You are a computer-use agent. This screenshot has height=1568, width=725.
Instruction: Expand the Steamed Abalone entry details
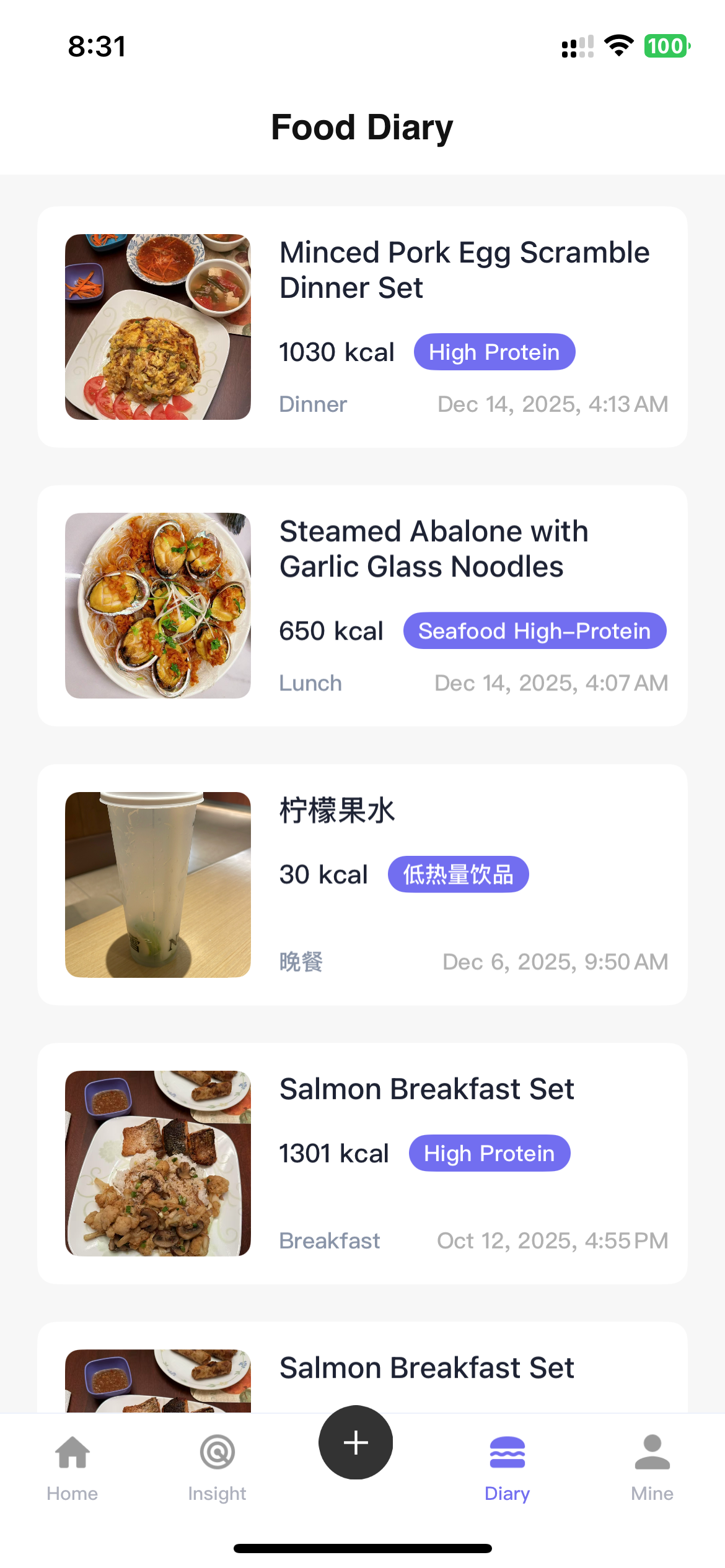pyautogui.click(x=362, y=605)
